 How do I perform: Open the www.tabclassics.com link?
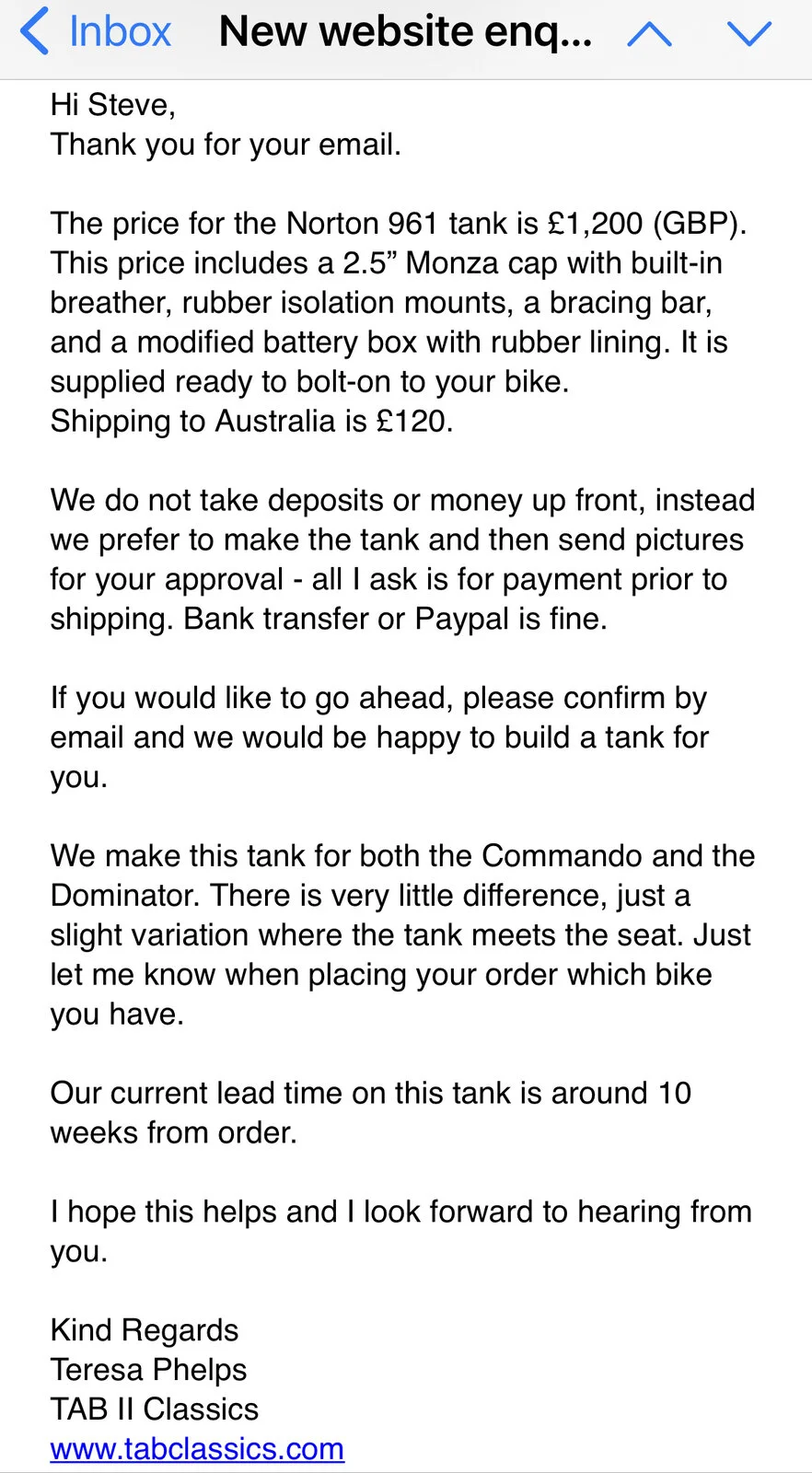[197, 1448]
